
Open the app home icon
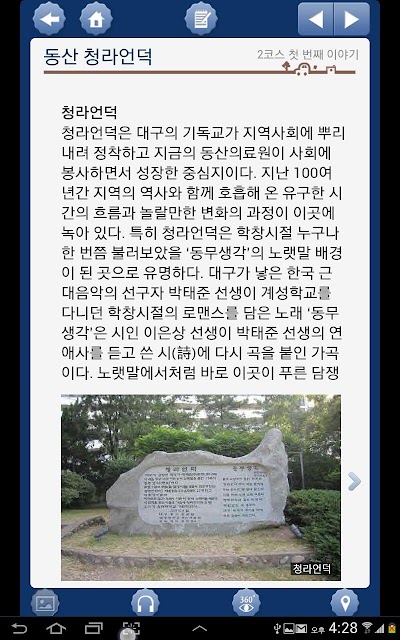point(96,19)
